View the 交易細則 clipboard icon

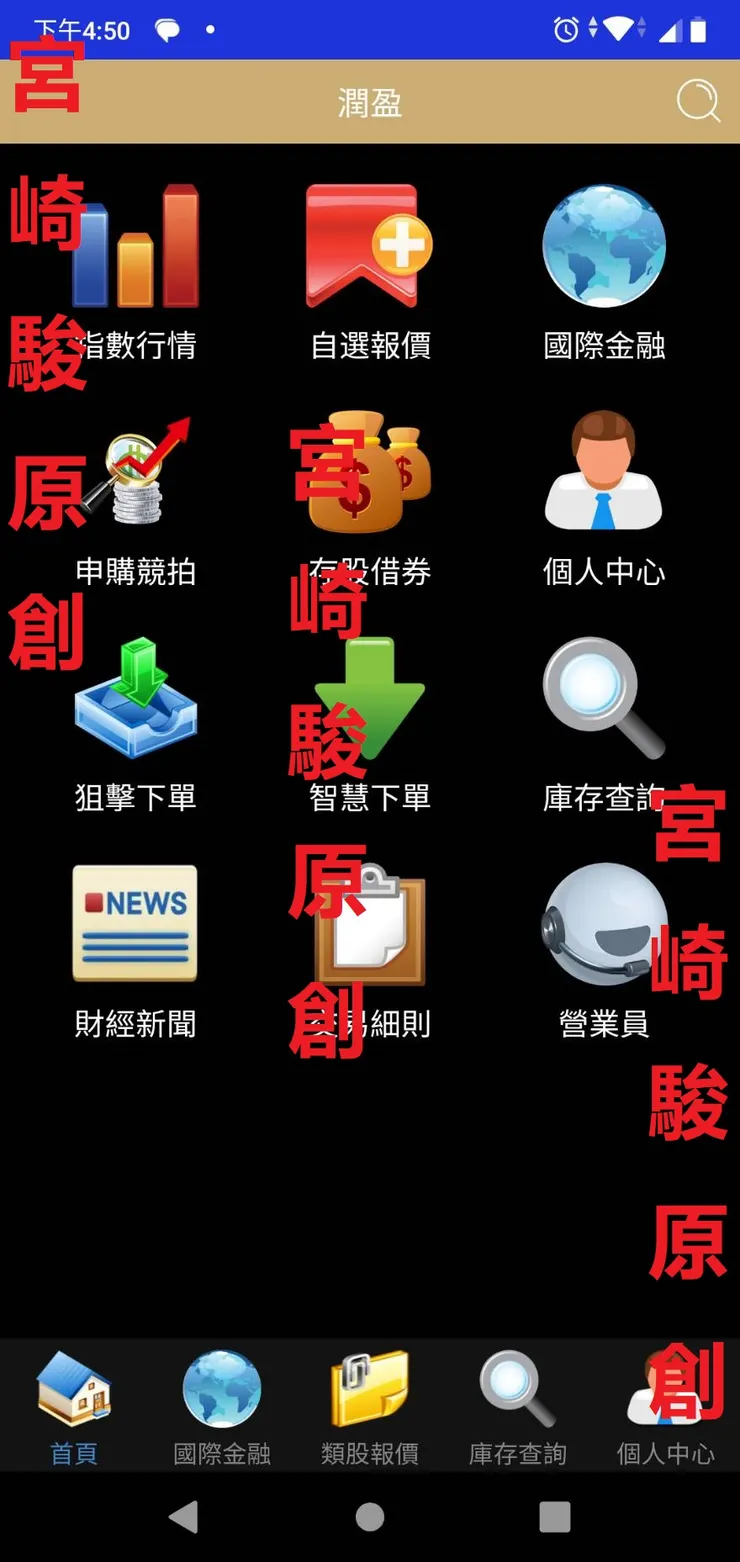tap(369, 922)
